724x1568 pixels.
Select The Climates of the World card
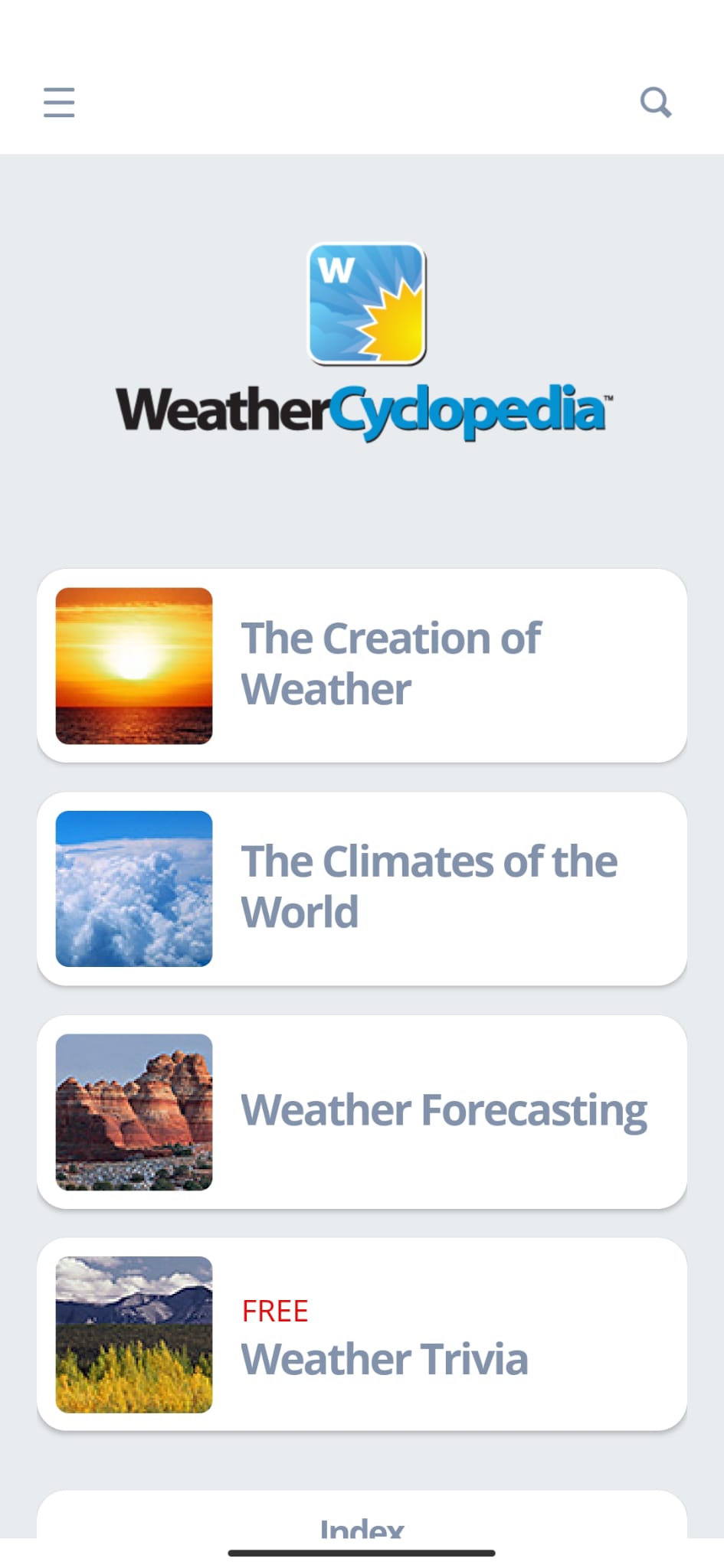(x=362, y=889)
